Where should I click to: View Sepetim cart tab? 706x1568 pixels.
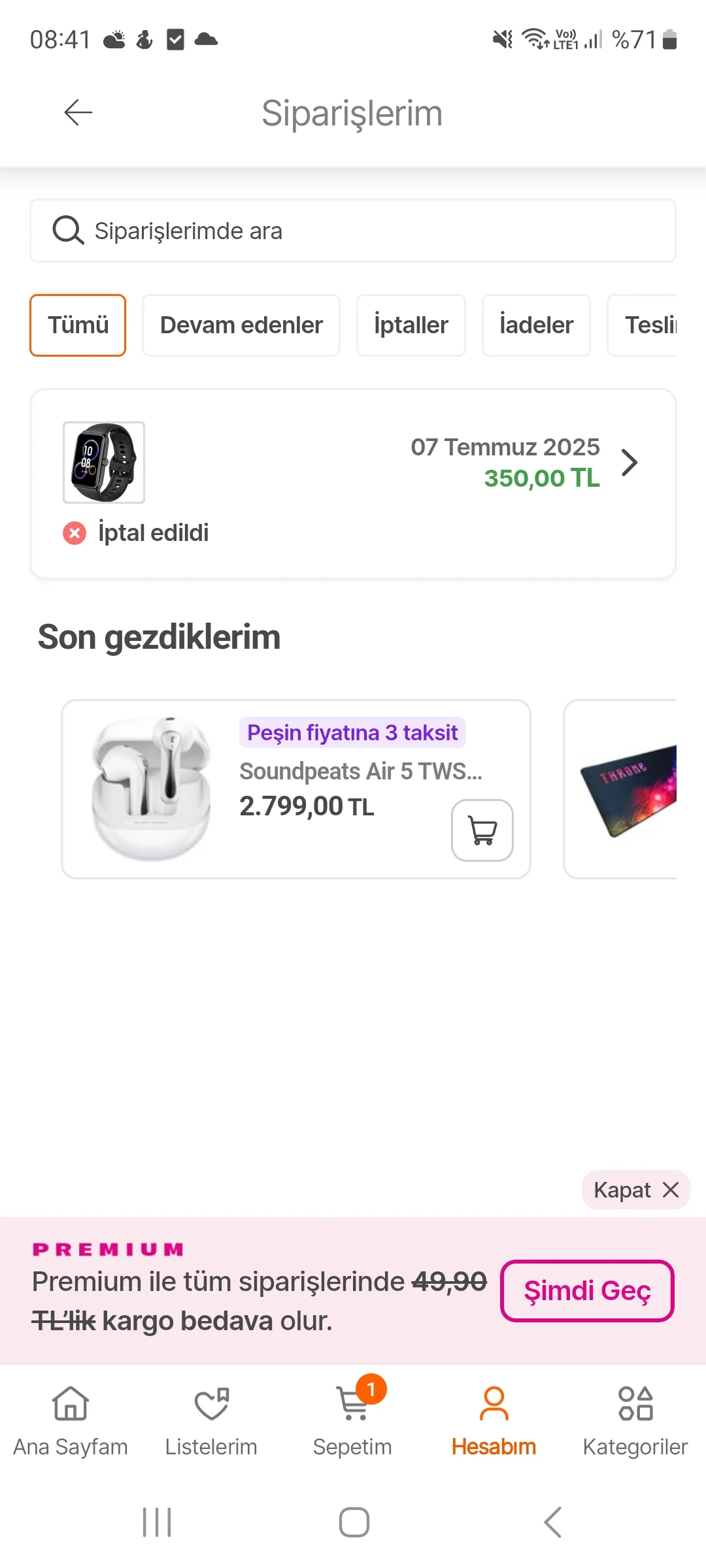352,1421
